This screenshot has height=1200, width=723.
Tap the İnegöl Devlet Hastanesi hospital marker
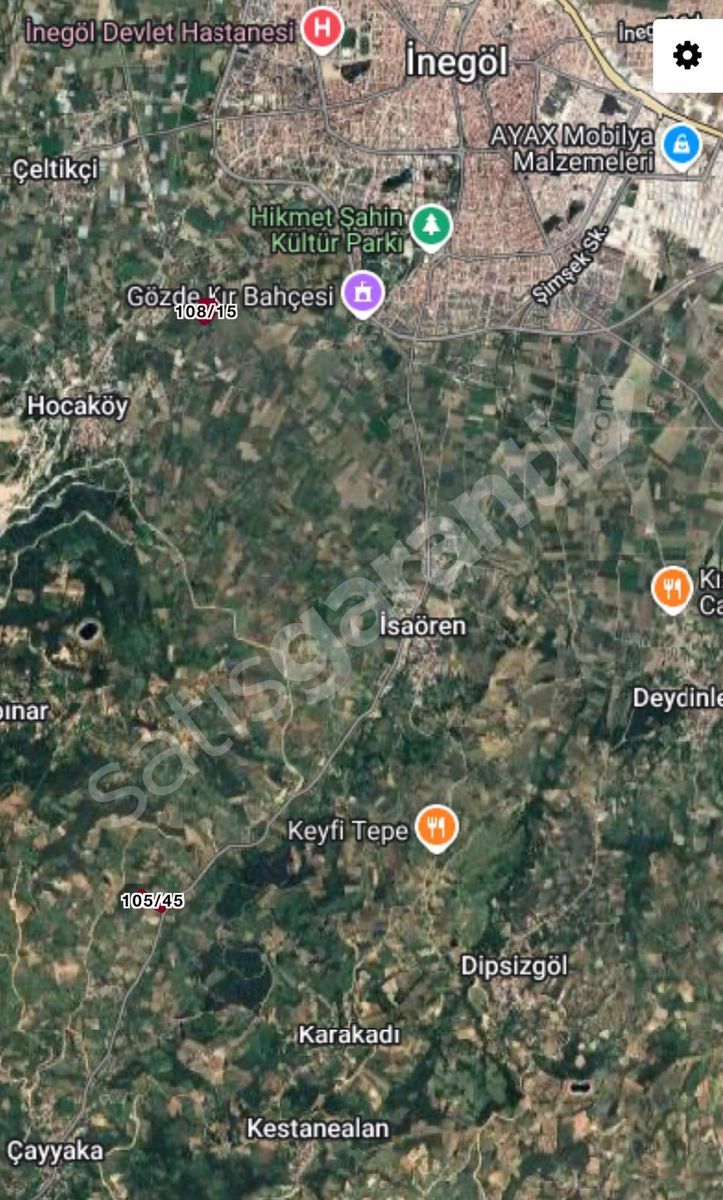(322, 30)
